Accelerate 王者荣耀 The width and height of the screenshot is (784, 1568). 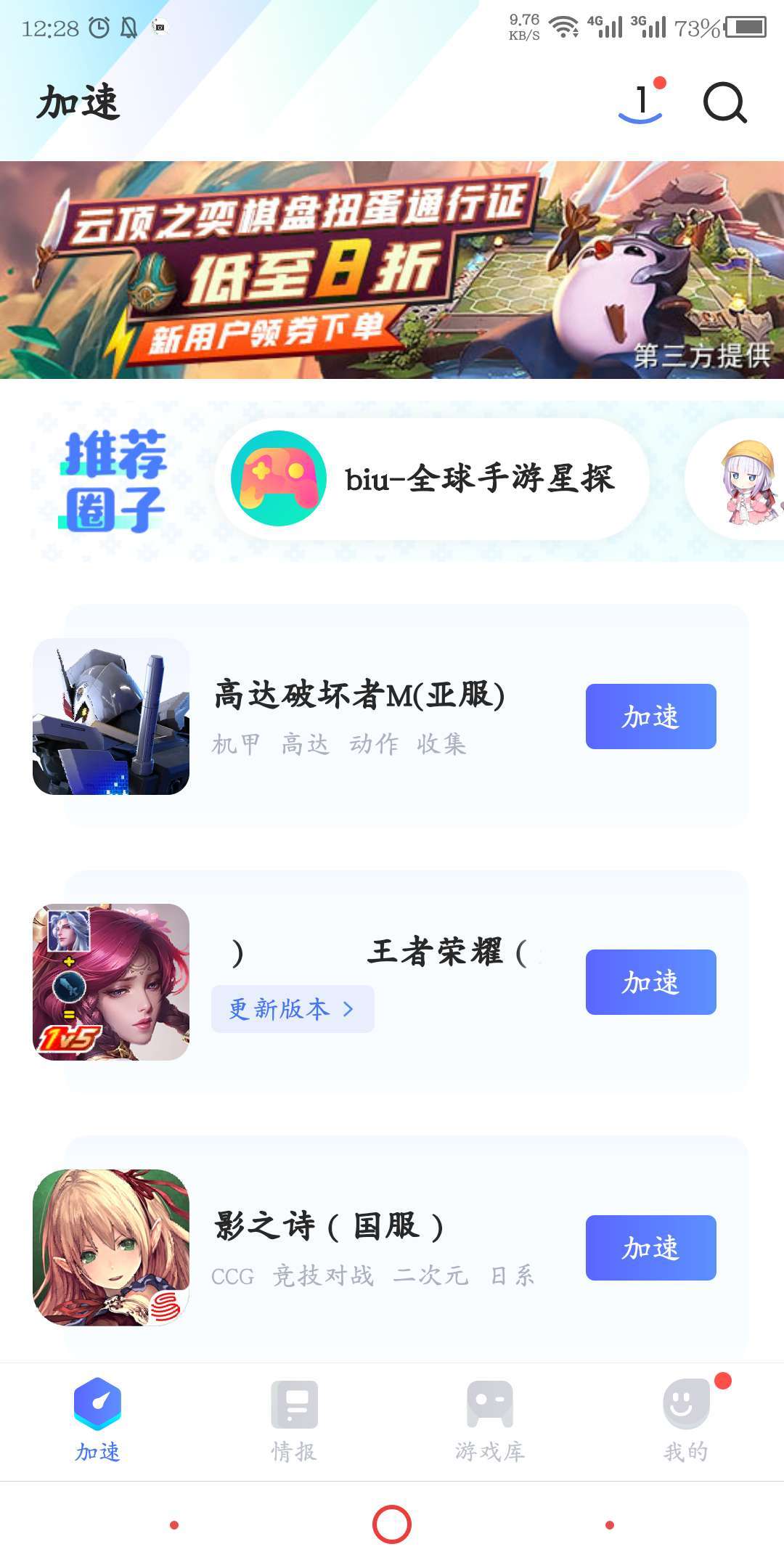pyautogui.click(x=650, y=982)
